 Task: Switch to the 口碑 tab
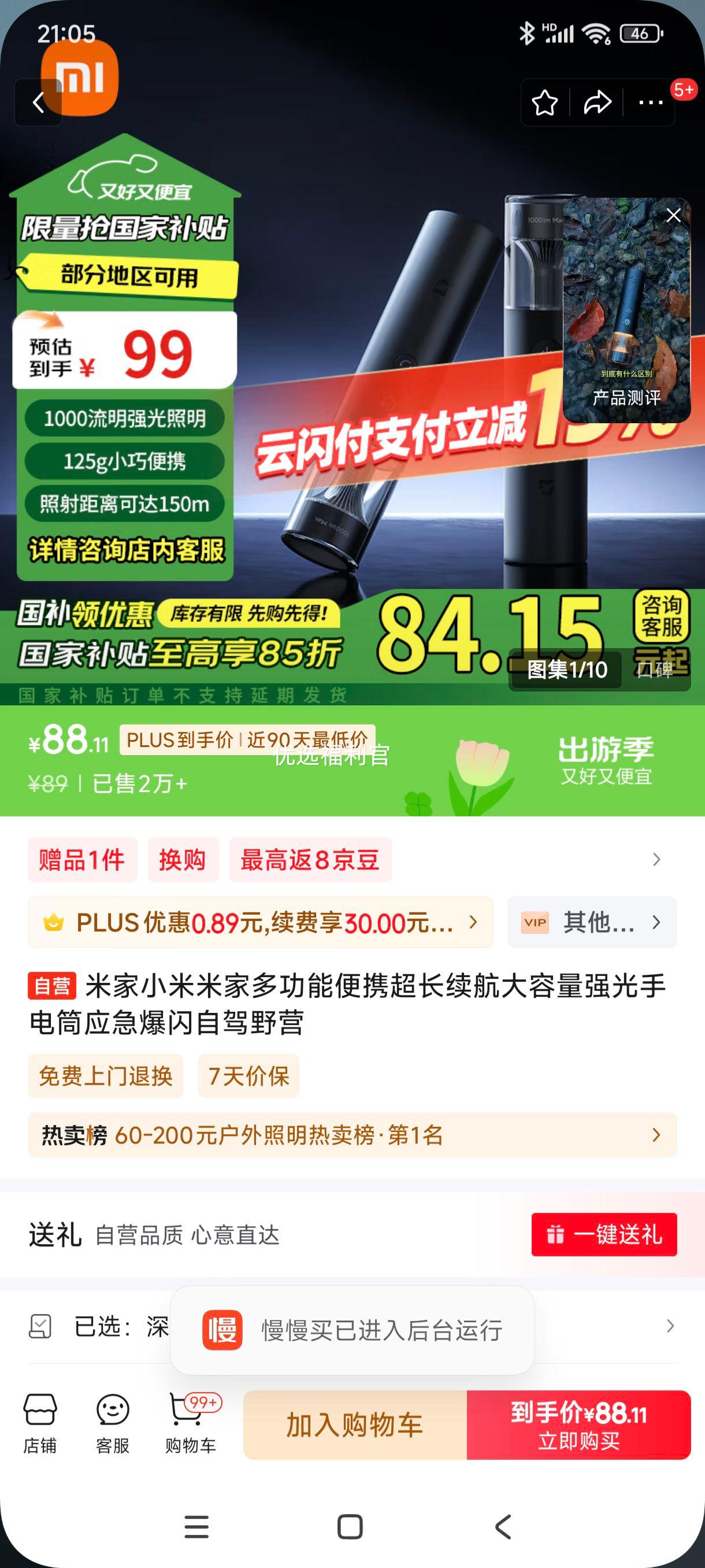point(654,670)
